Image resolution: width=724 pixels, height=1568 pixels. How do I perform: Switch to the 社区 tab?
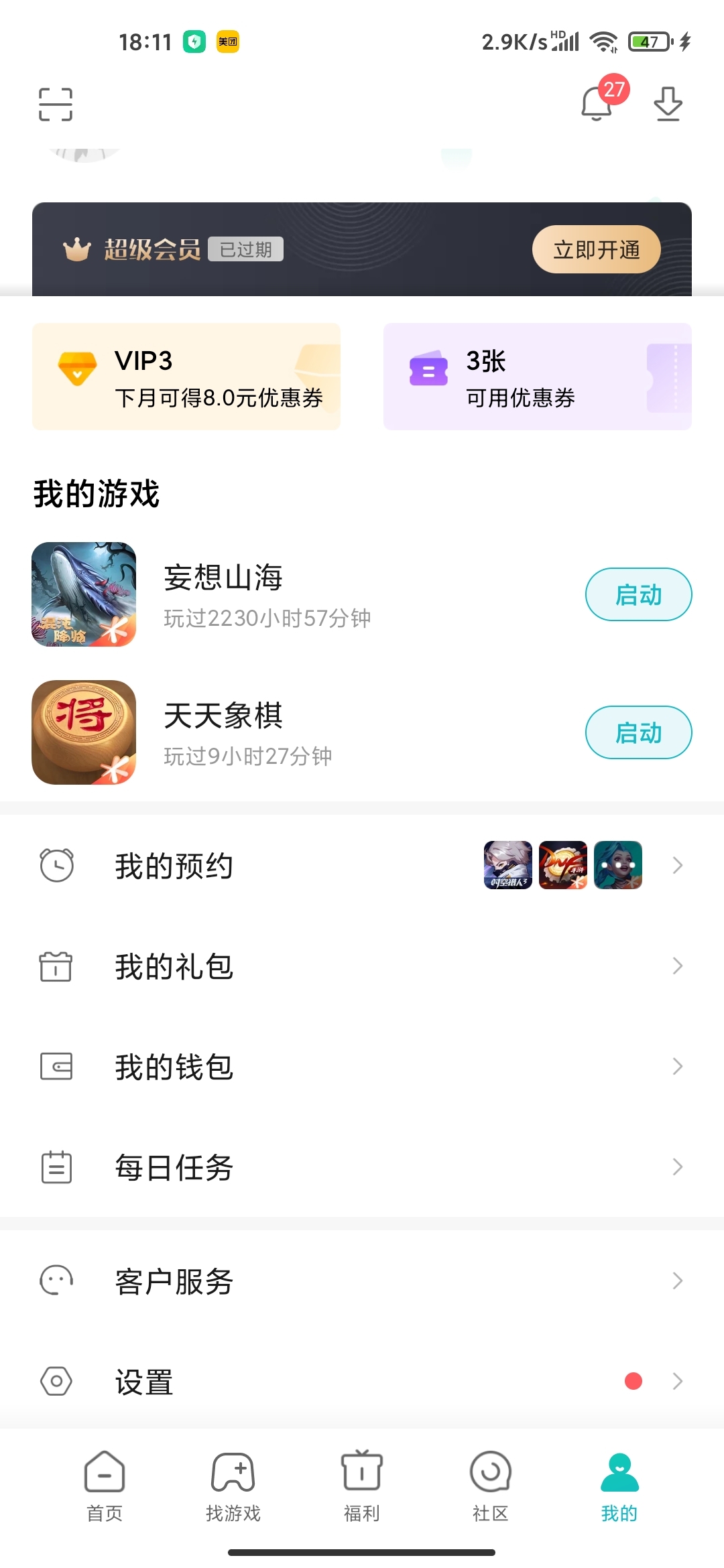point(491,1485)
